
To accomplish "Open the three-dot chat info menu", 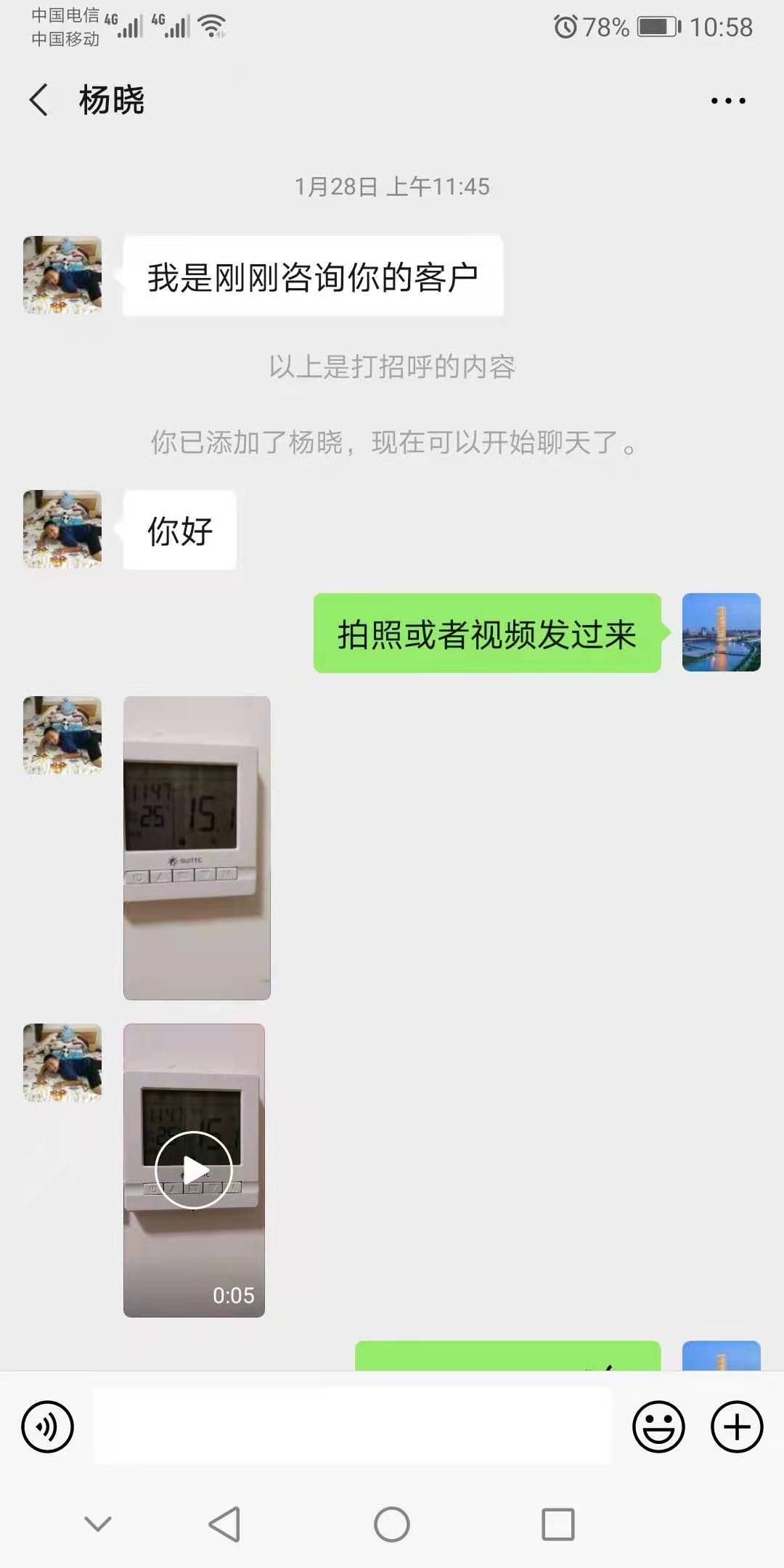I will click(x=727, y=101).
